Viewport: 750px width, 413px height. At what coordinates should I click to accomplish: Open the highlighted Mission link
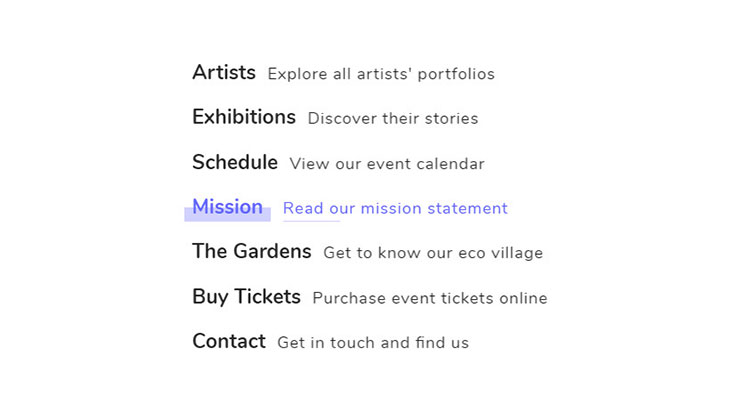[x=228, y=207]
